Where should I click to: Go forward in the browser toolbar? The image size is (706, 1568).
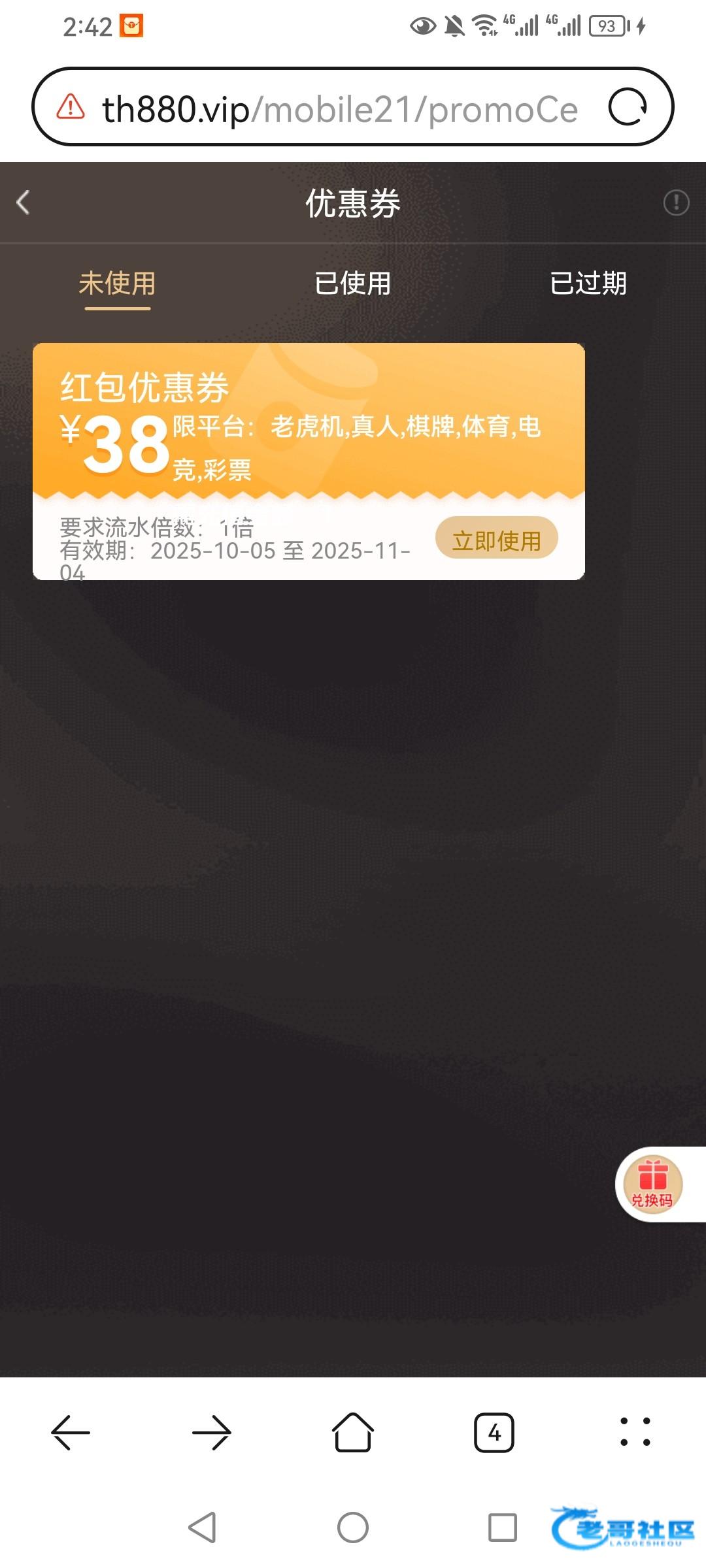point(212,1433)
